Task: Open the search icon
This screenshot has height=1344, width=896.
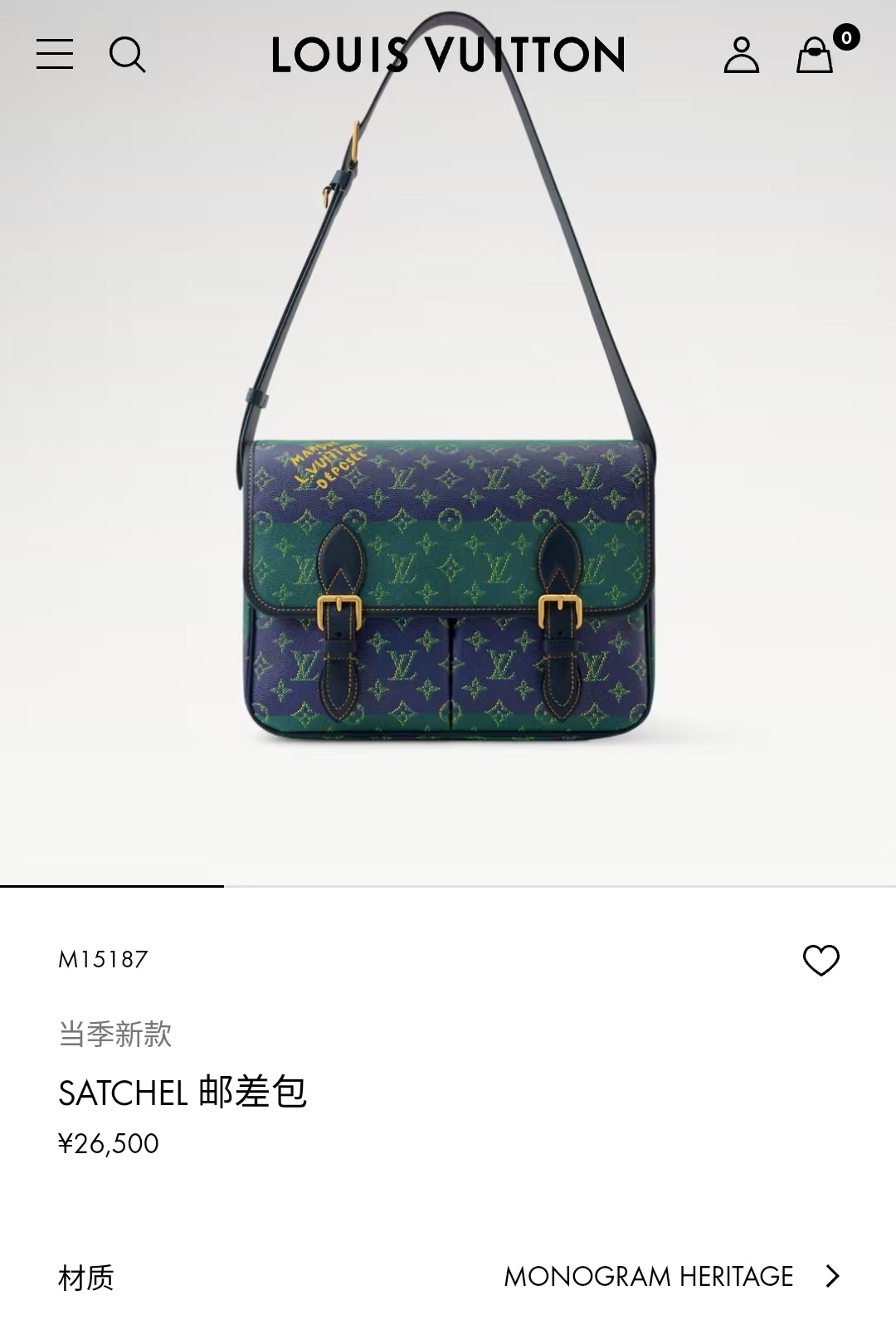Action: coord(127,55)
